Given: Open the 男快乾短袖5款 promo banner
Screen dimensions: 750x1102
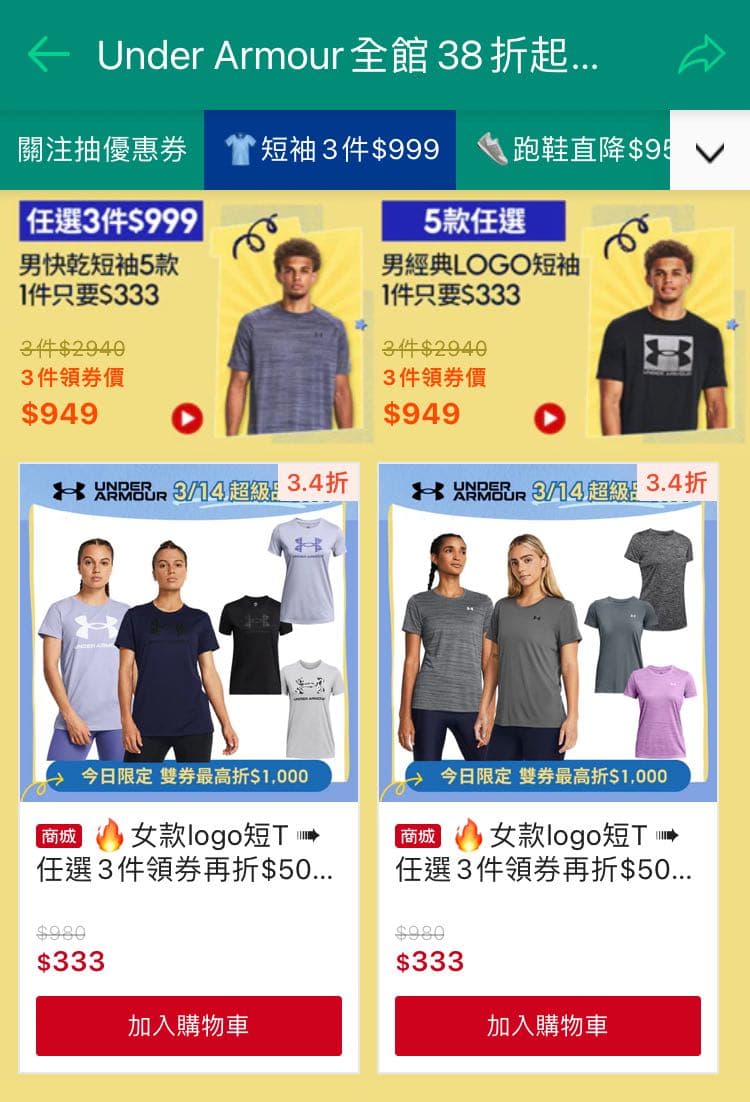Looking at the screenshot, I should [x=190, y=320].
